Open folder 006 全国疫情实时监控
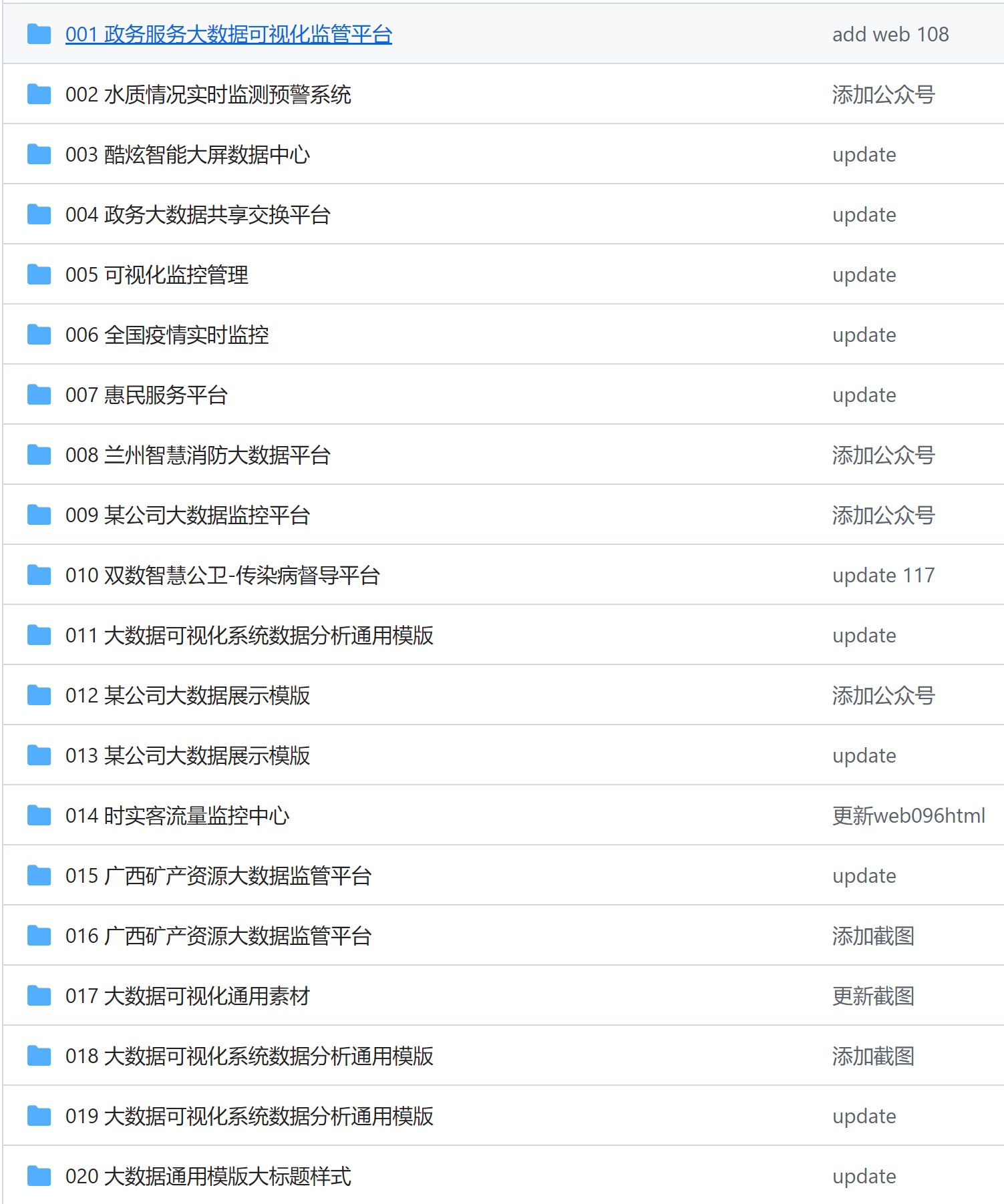 click(x=167, y=335)
